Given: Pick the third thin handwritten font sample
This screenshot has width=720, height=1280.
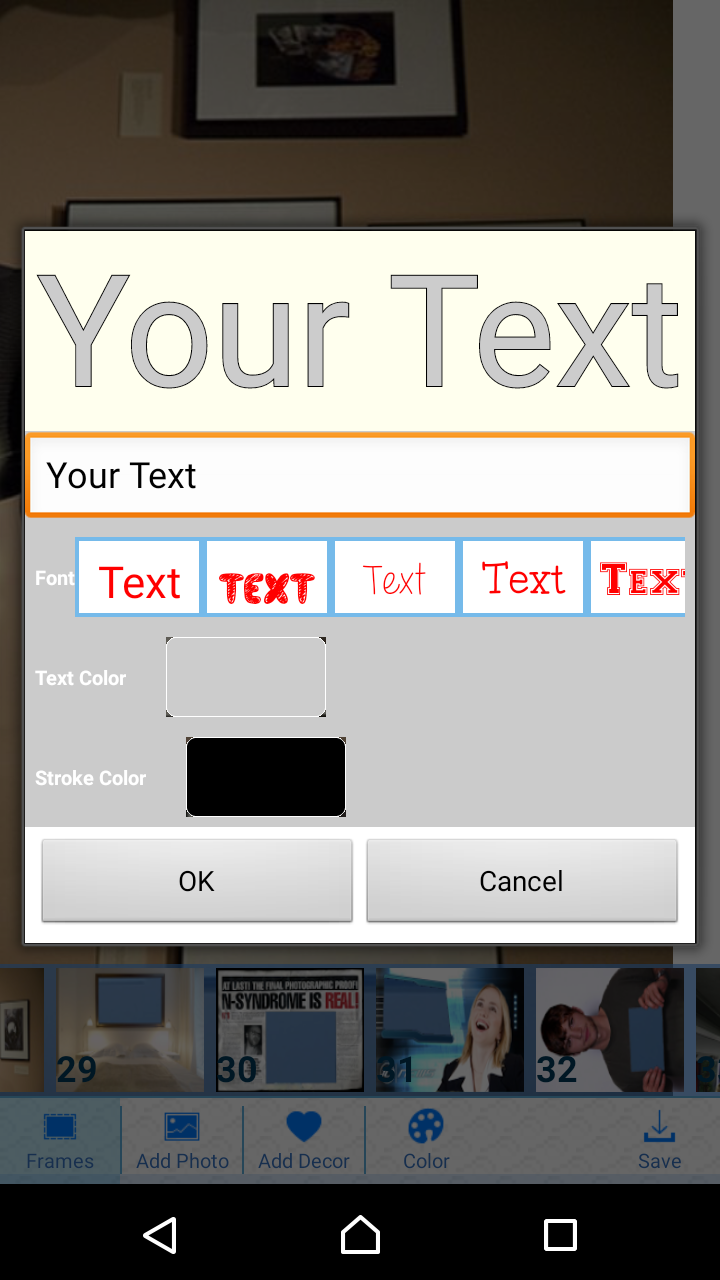Looking at the screenshot, I should 395,578.
